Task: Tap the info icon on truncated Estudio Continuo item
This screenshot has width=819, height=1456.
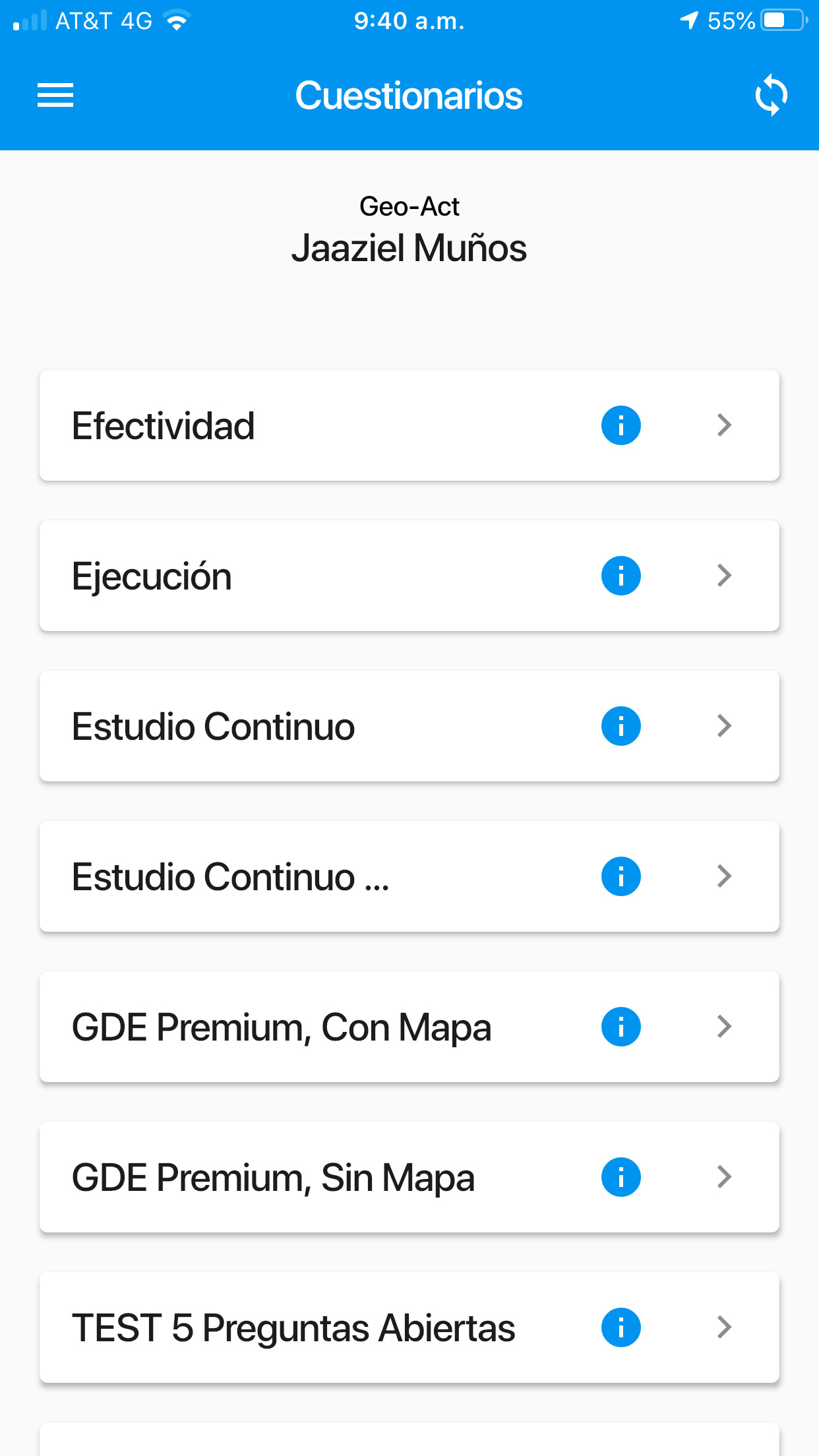Action: tap(621, 876)
